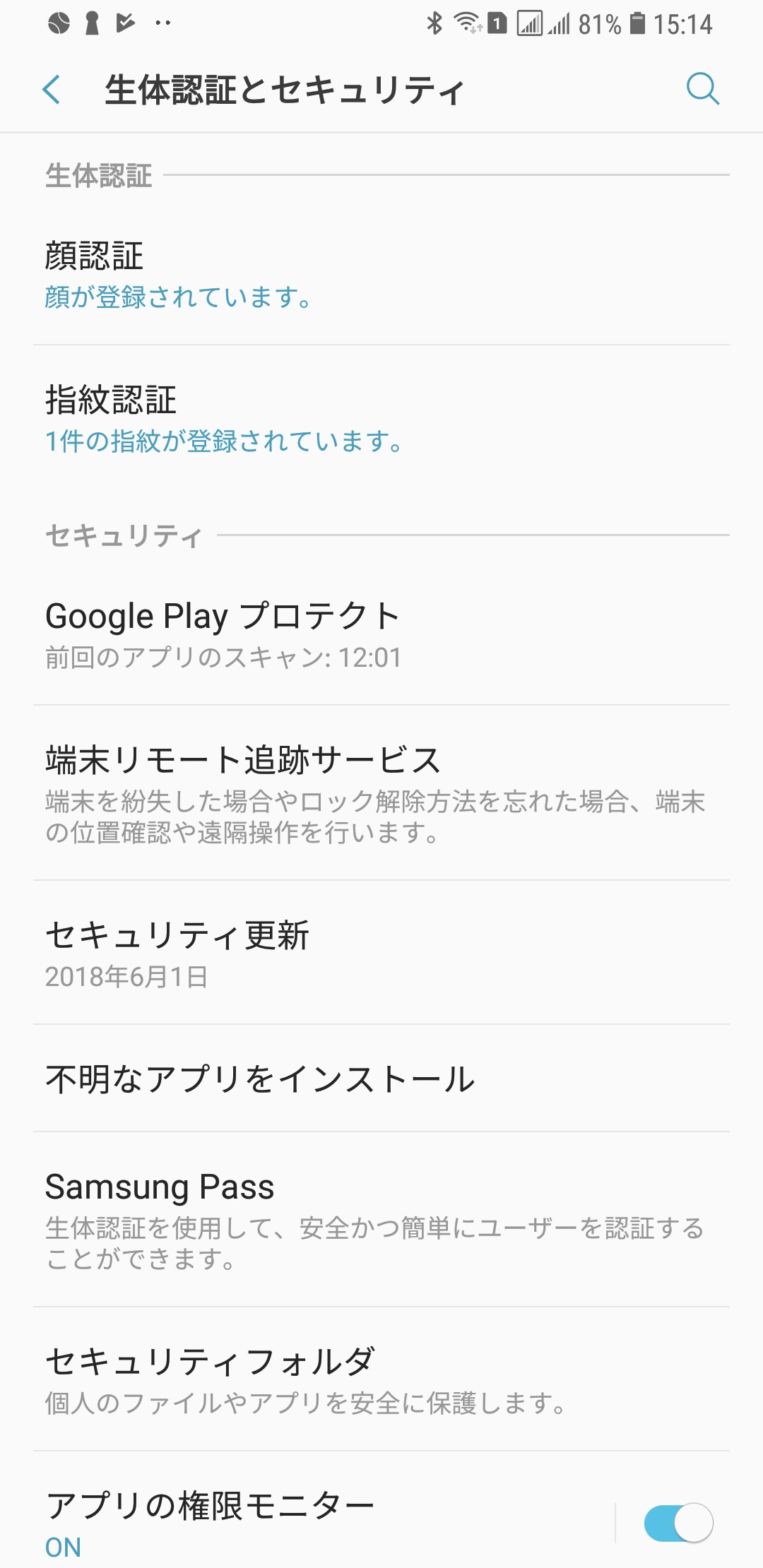Go back from 生体認証とセキュリティ
The height and width of the screenshot is (1568, 763).
[x=52, y=90]
